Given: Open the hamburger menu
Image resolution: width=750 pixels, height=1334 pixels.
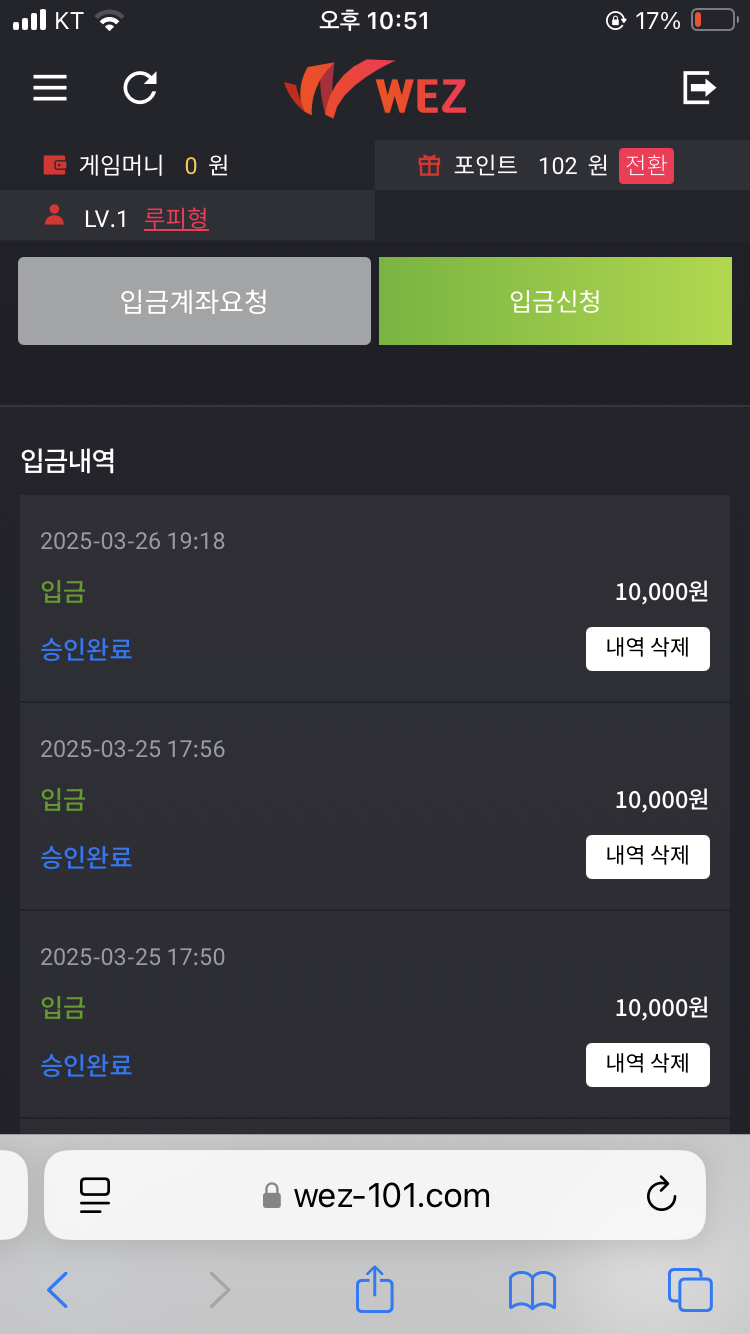Looking at the screenshot, I should (x=50, y=88).
